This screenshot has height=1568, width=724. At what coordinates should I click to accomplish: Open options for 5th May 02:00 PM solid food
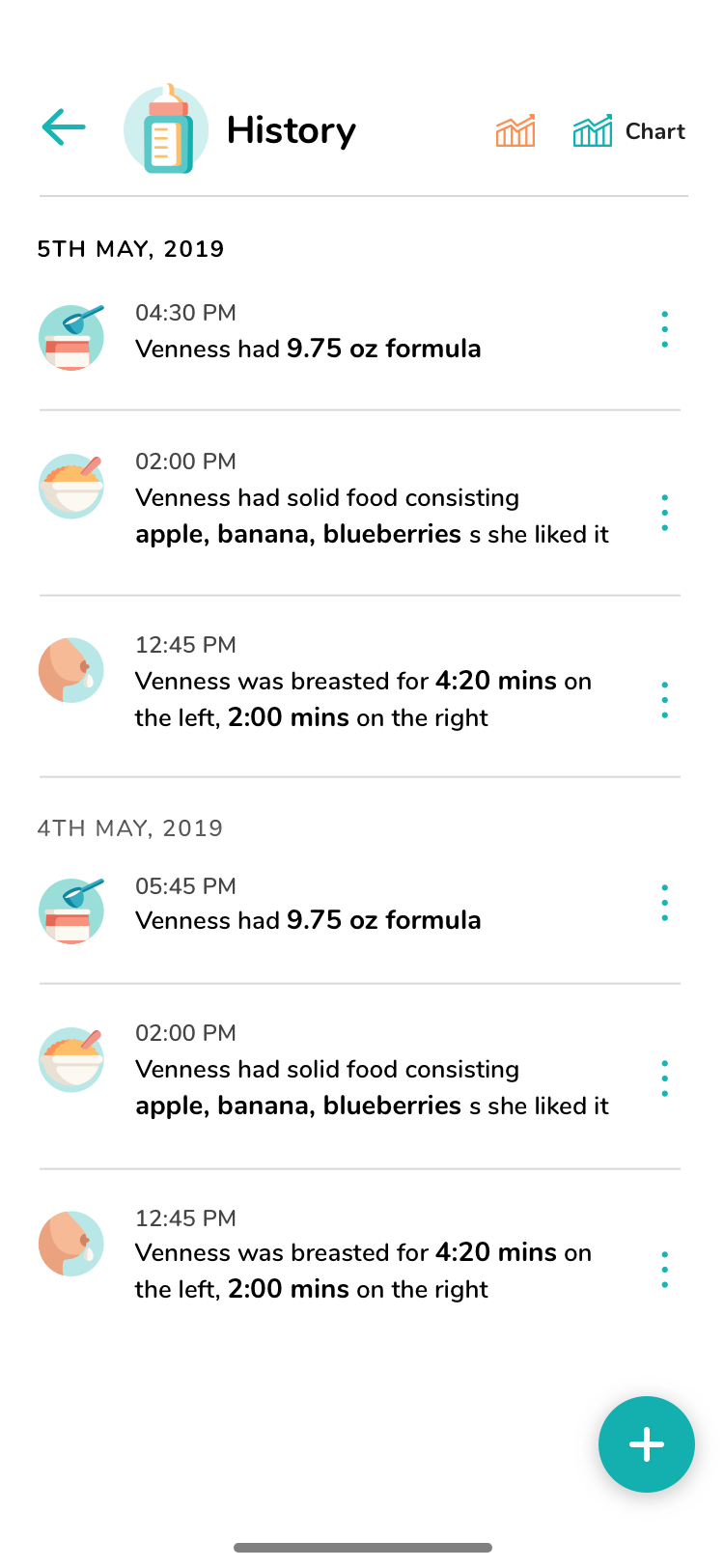click(664, 513)
